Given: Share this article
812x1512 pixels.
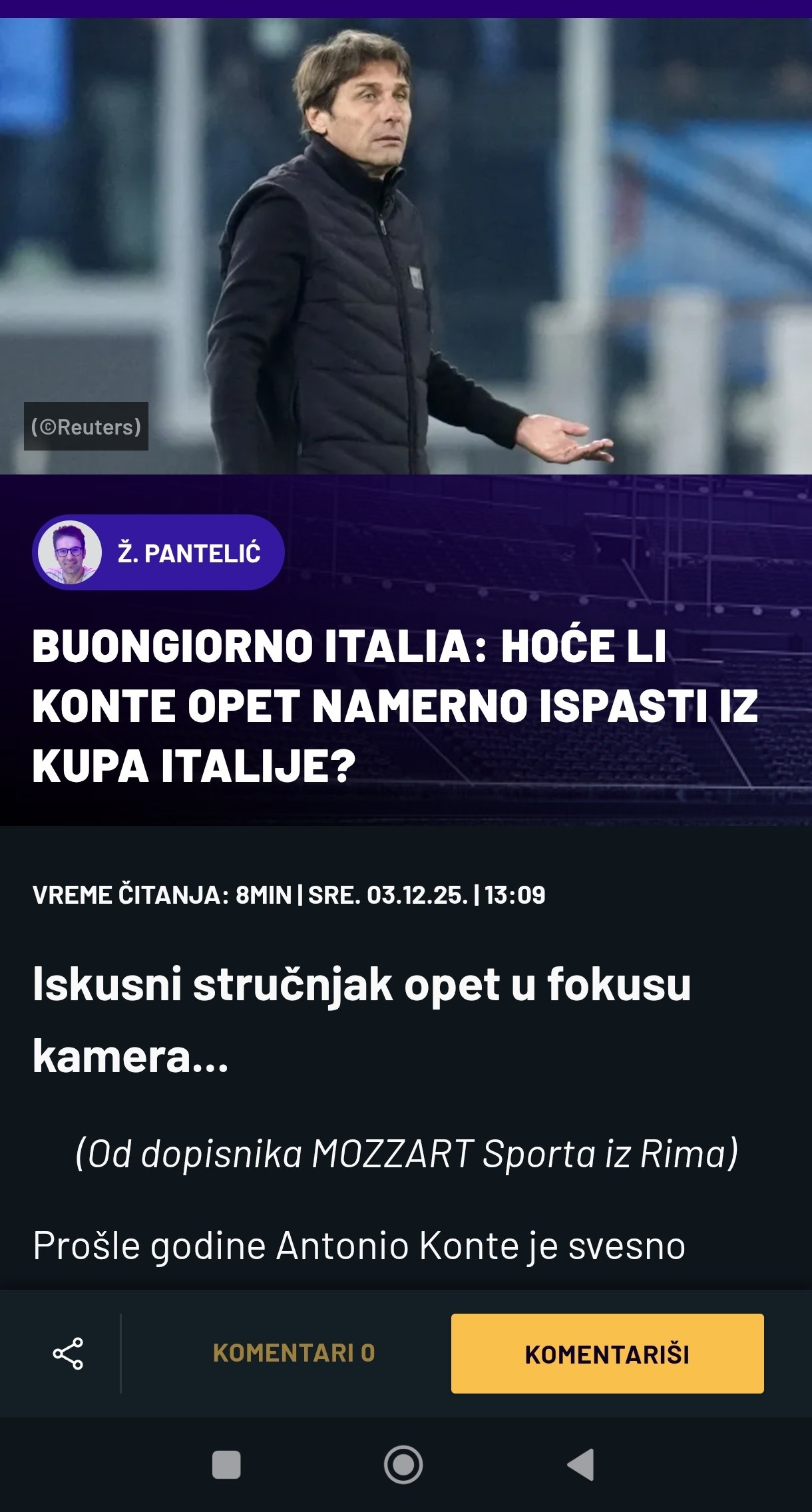Looking at the screenshot, I should point(68,1354).
